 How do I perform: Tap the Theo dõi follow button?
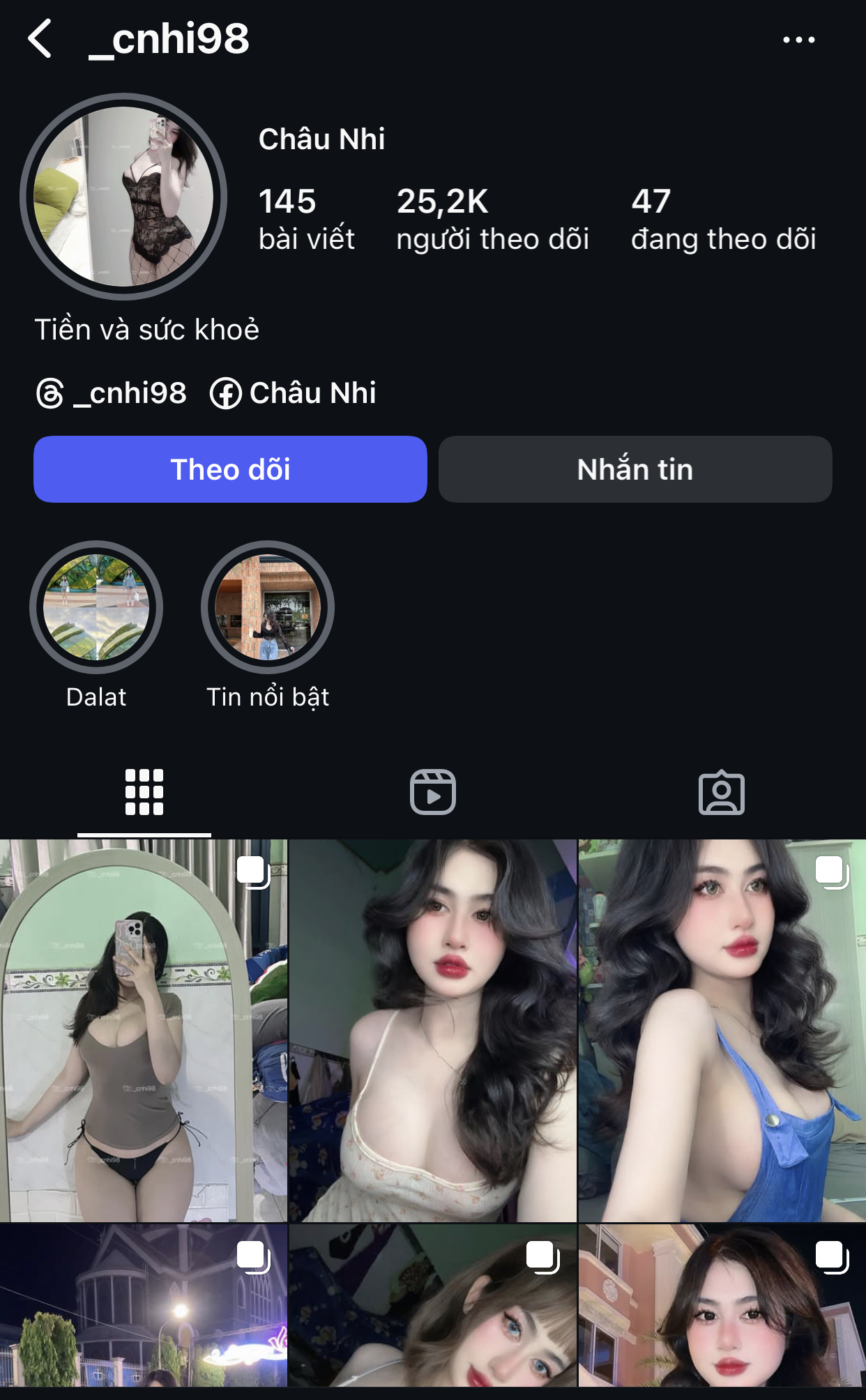pyautogui.click(x=230, y=469)
